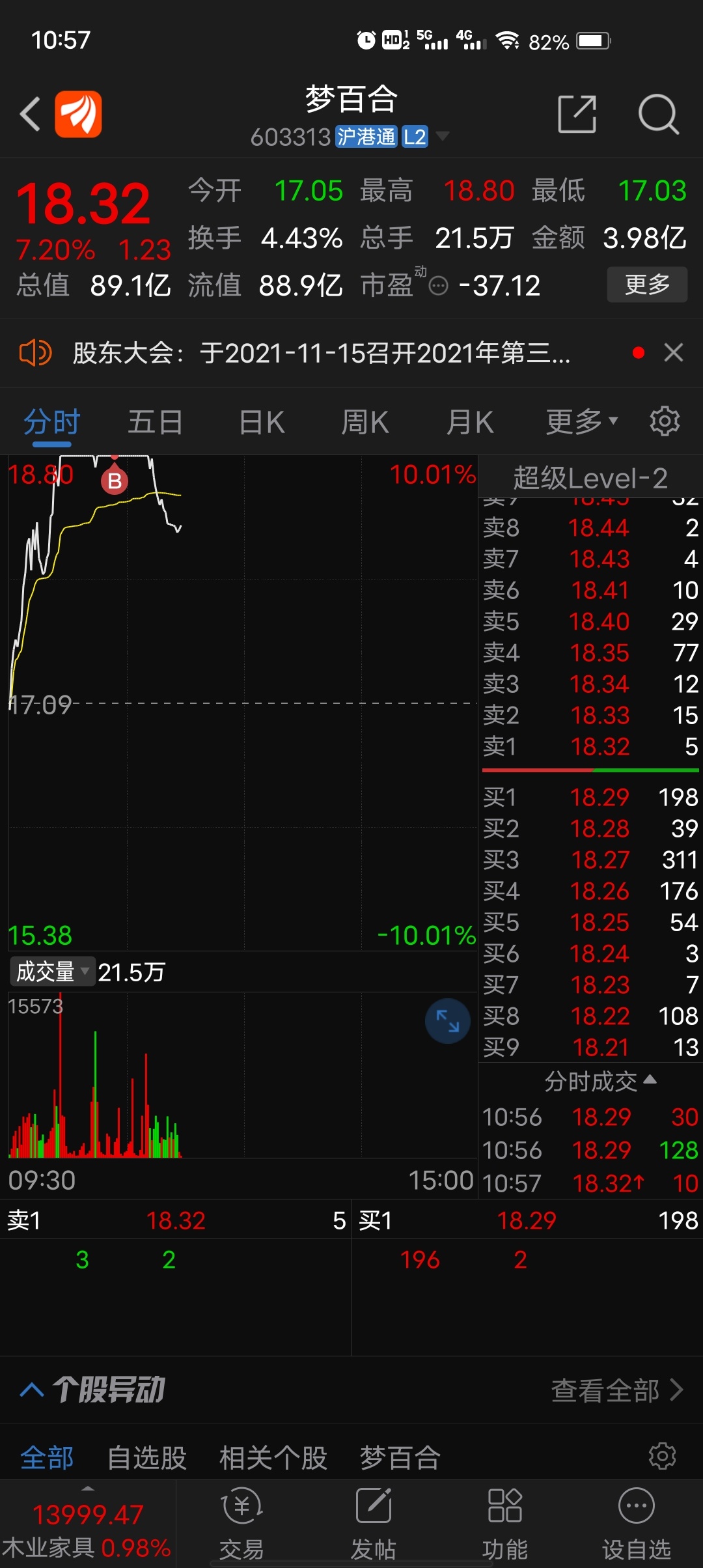The height and width of the screenshot is (1568, 703).
Task: View all with 查看全部
Action: coord(617,1390)
